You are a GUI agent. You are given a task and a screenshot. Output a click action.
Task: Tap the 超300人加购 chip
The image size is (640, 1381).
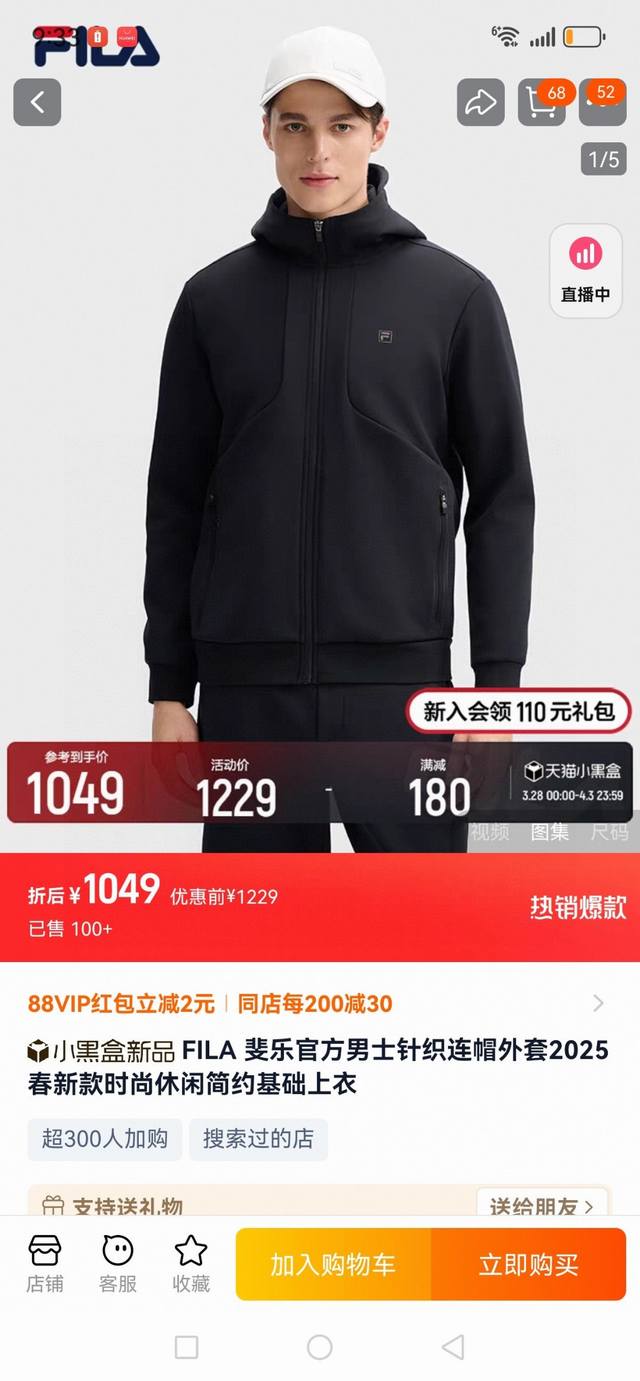(104, 1138)
